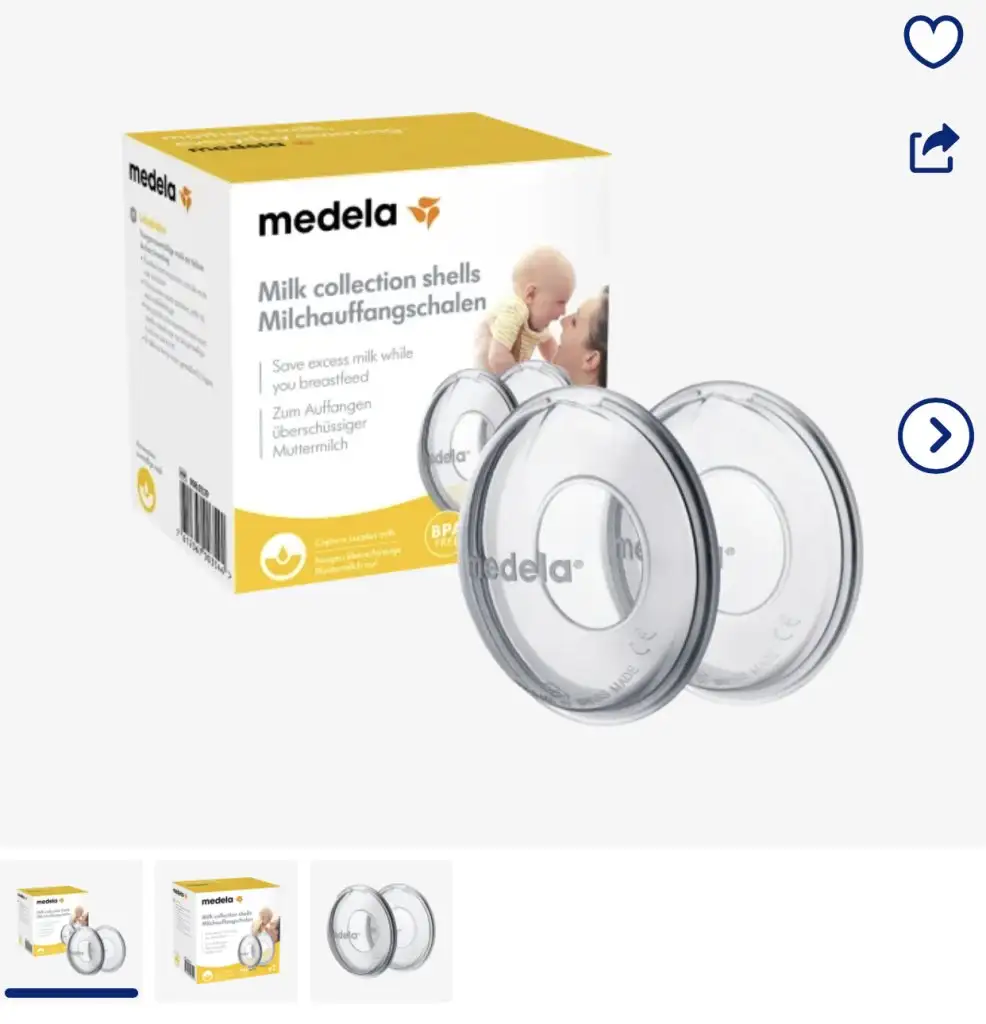Open the third thumbnail showing only shells
This screenshot has height=1024, width=986.
coord(381,930)
